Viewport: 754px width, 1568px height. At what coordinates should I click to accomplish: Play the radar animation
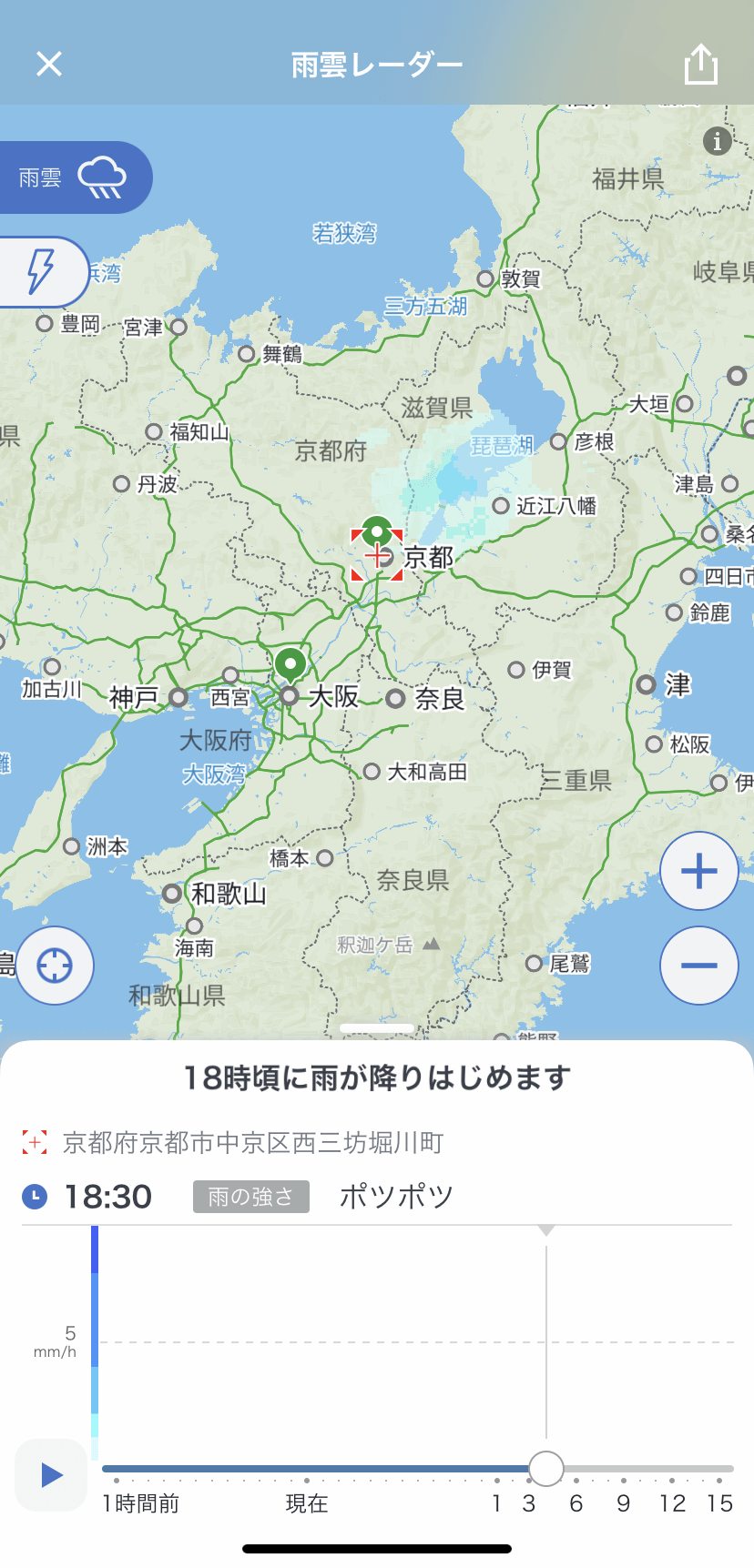pyautogui.click(x=51, y=1475)
